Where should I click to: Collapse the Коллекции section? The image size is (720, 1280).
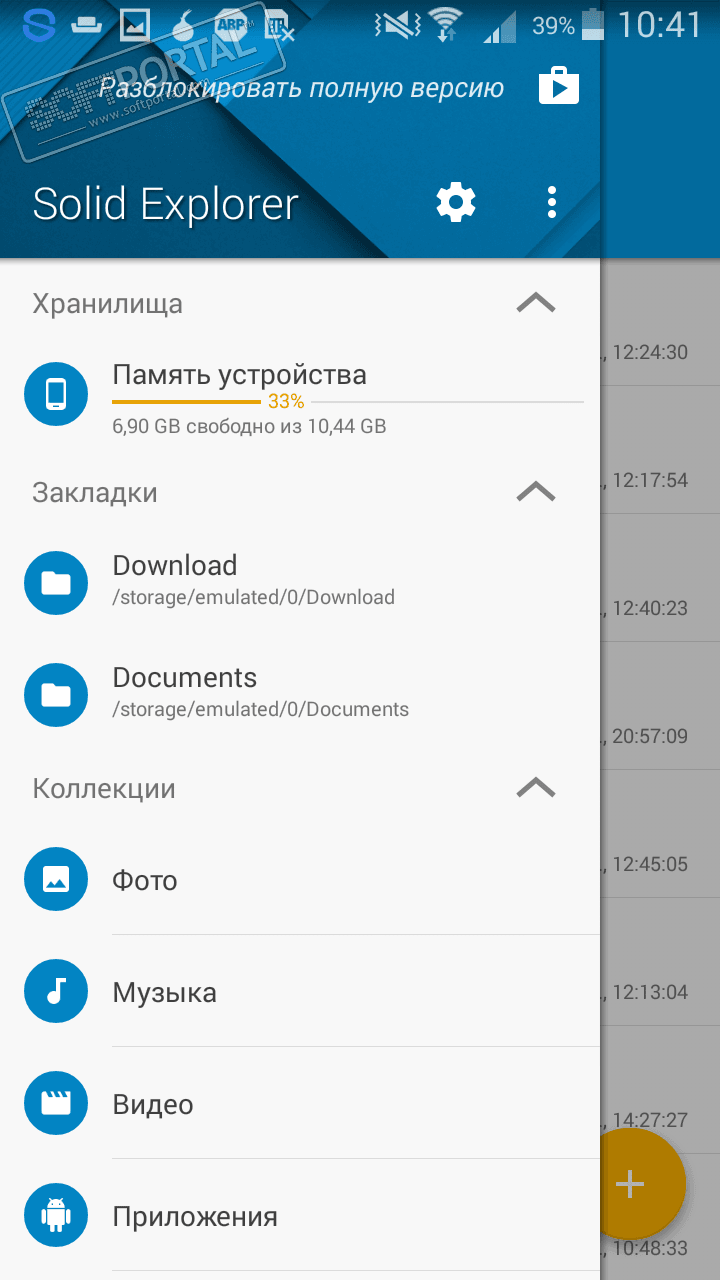tap(536, 788)
